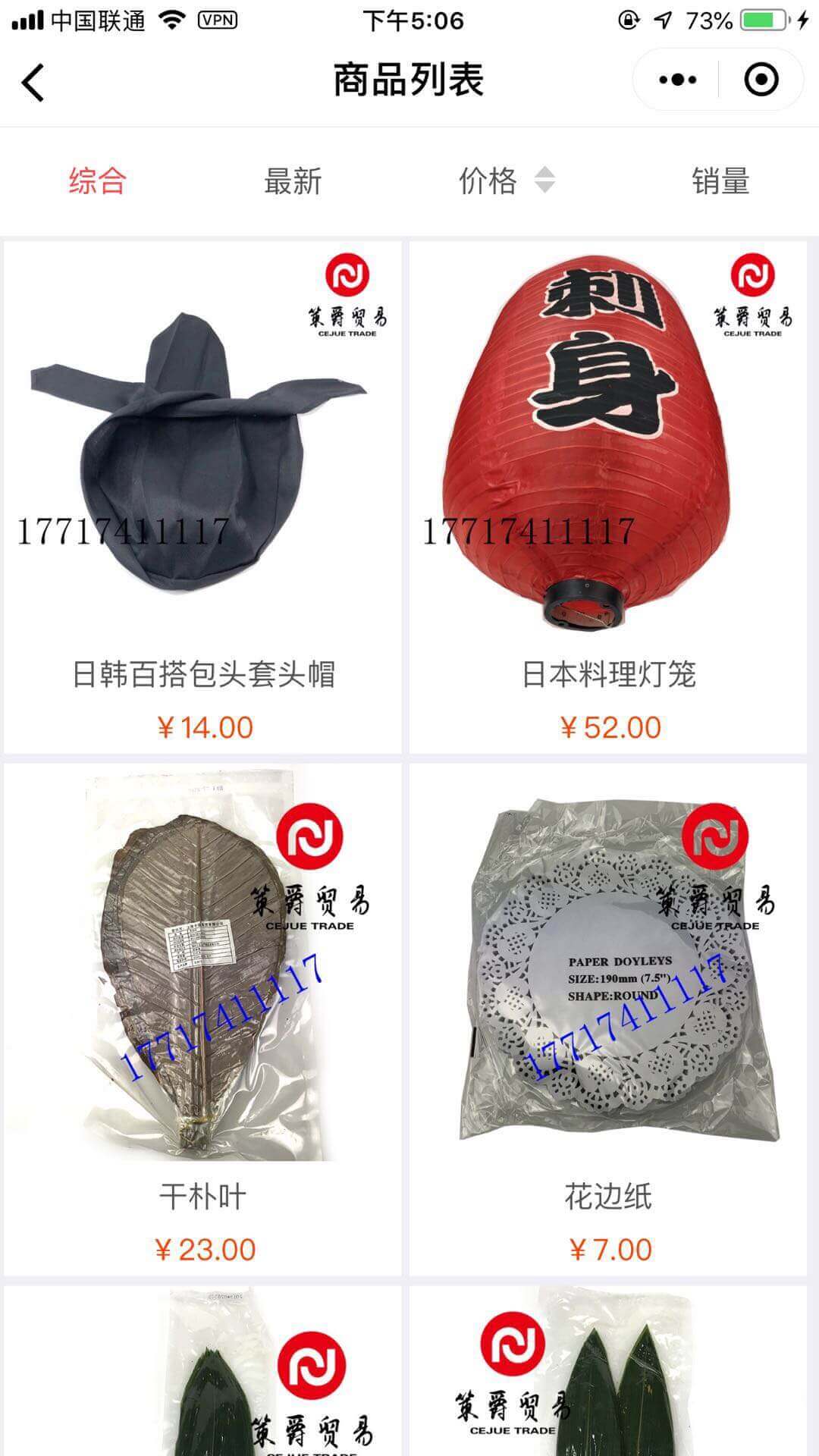Select the 综合 sorting tab
Screen dimensions: 819x1456
pos(97,181)
